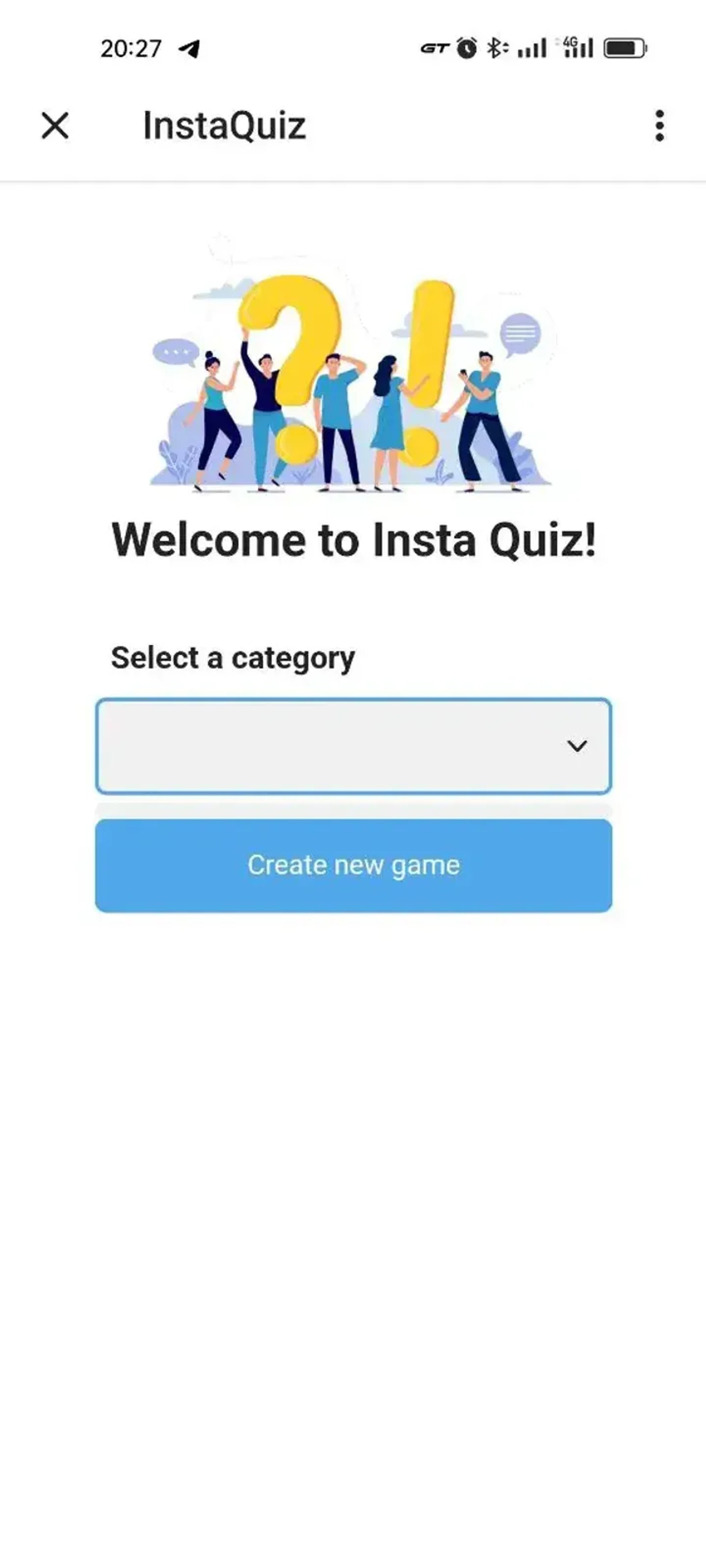Open the app options via three-dot menu
This screenshot has height=1568, width=706.
(x=660, y=126)
